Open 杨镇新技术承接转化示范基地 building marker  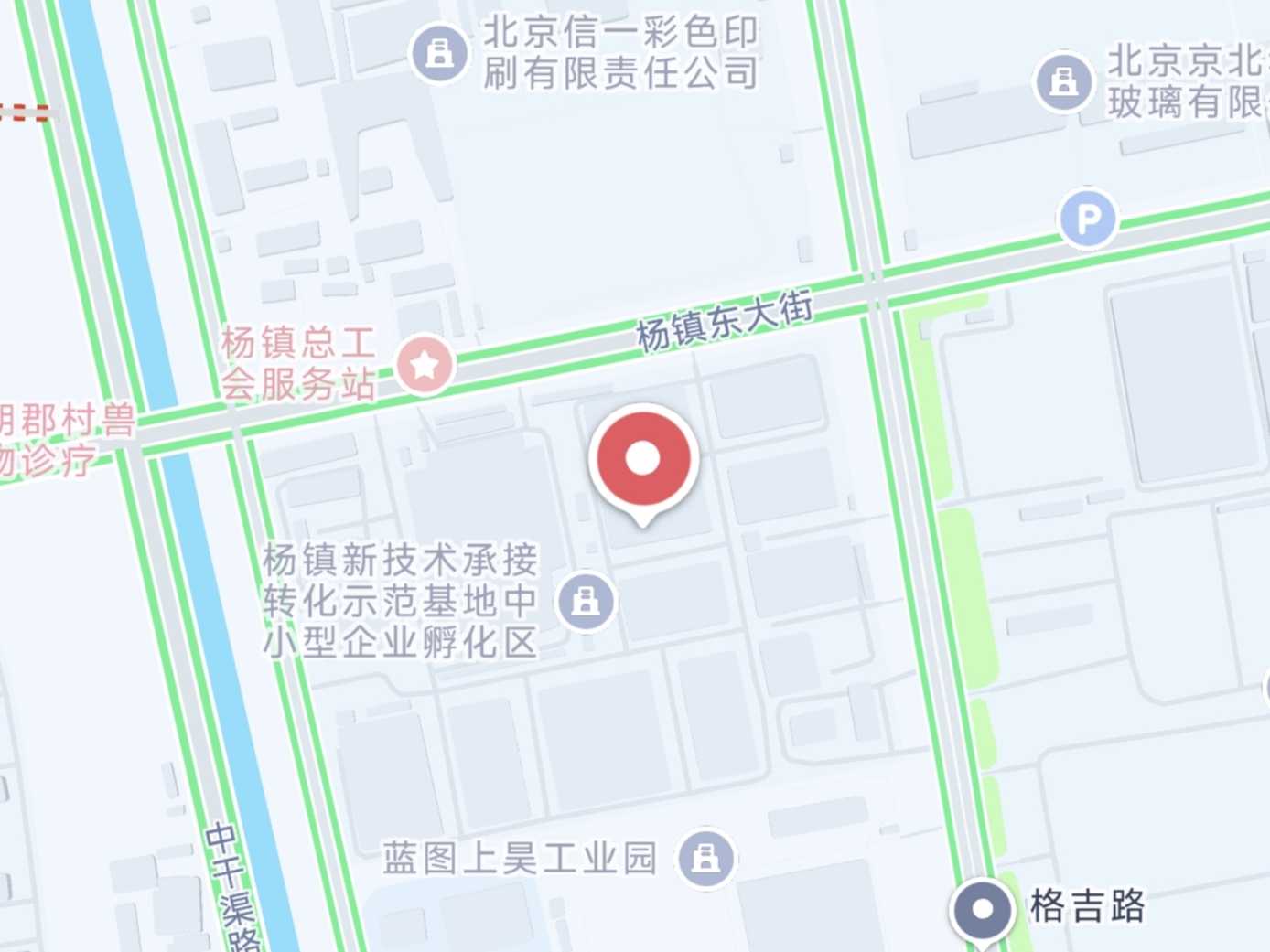click(586, 602)
